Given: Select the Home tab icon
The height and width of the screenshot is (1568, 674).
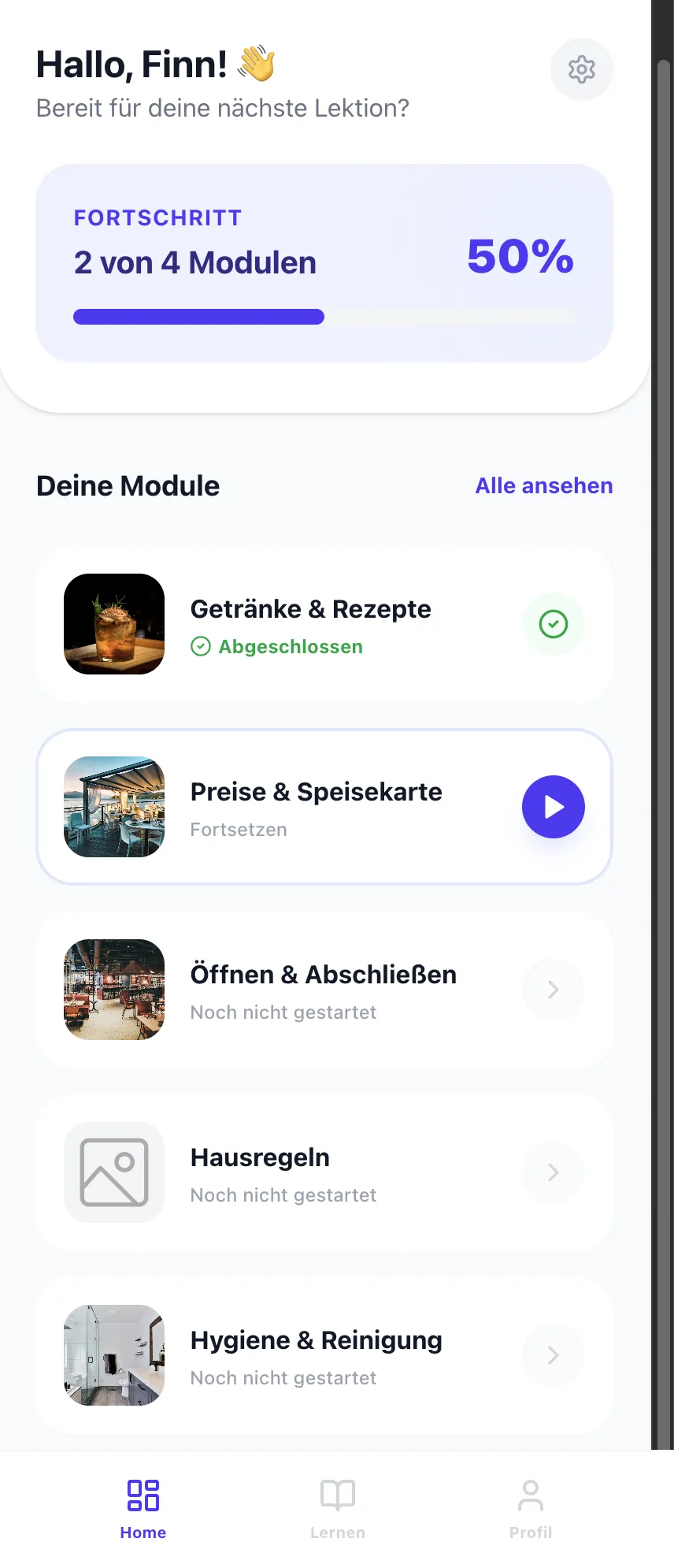Looking at the screenshot, I should pos(143,1495).
